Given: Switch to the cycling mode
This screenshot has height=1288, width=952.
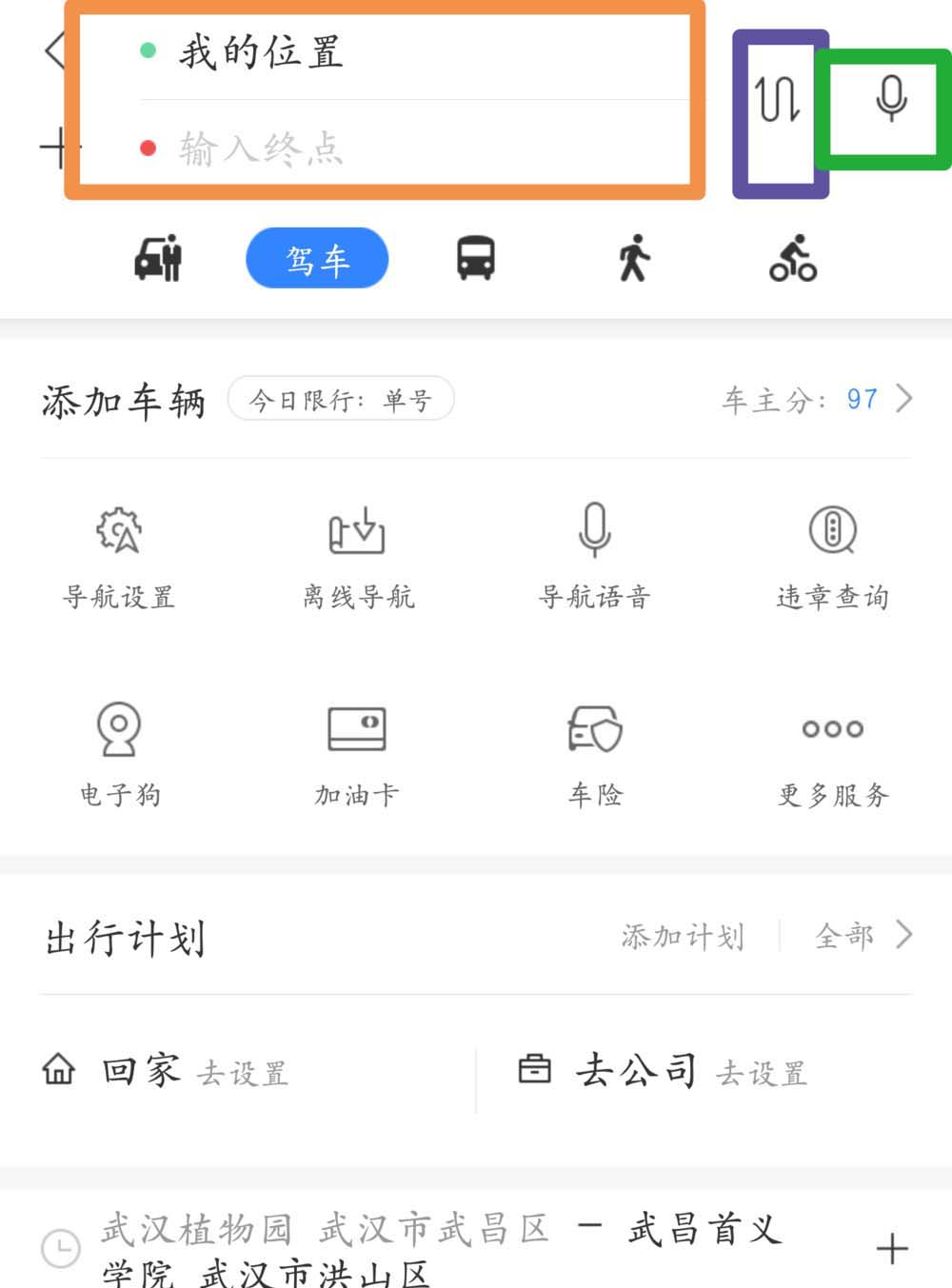Looking at the screenshot, I should coord(793,258).
